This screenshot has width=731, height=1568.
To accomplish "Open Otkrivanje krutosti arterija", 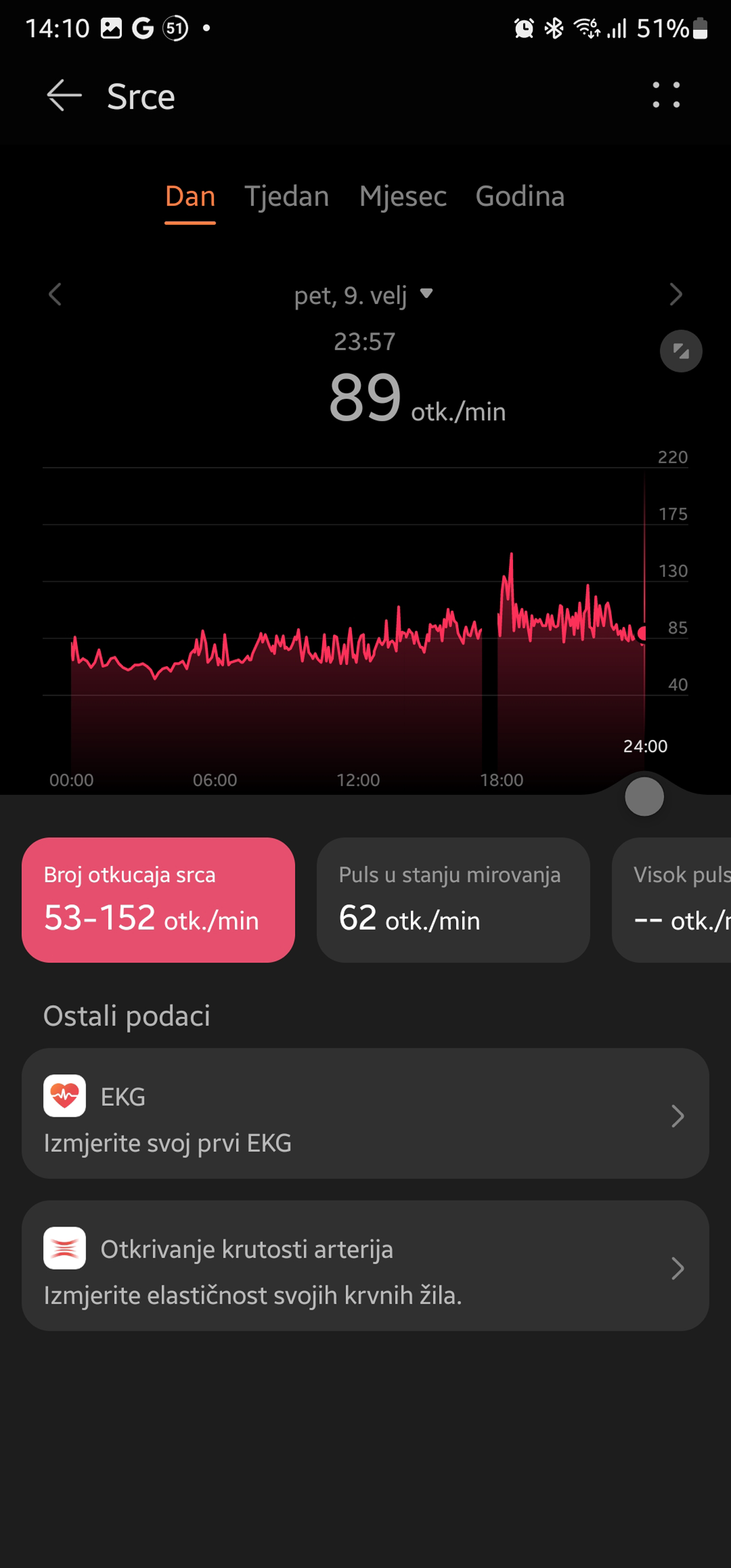I will coord(365,1265).
